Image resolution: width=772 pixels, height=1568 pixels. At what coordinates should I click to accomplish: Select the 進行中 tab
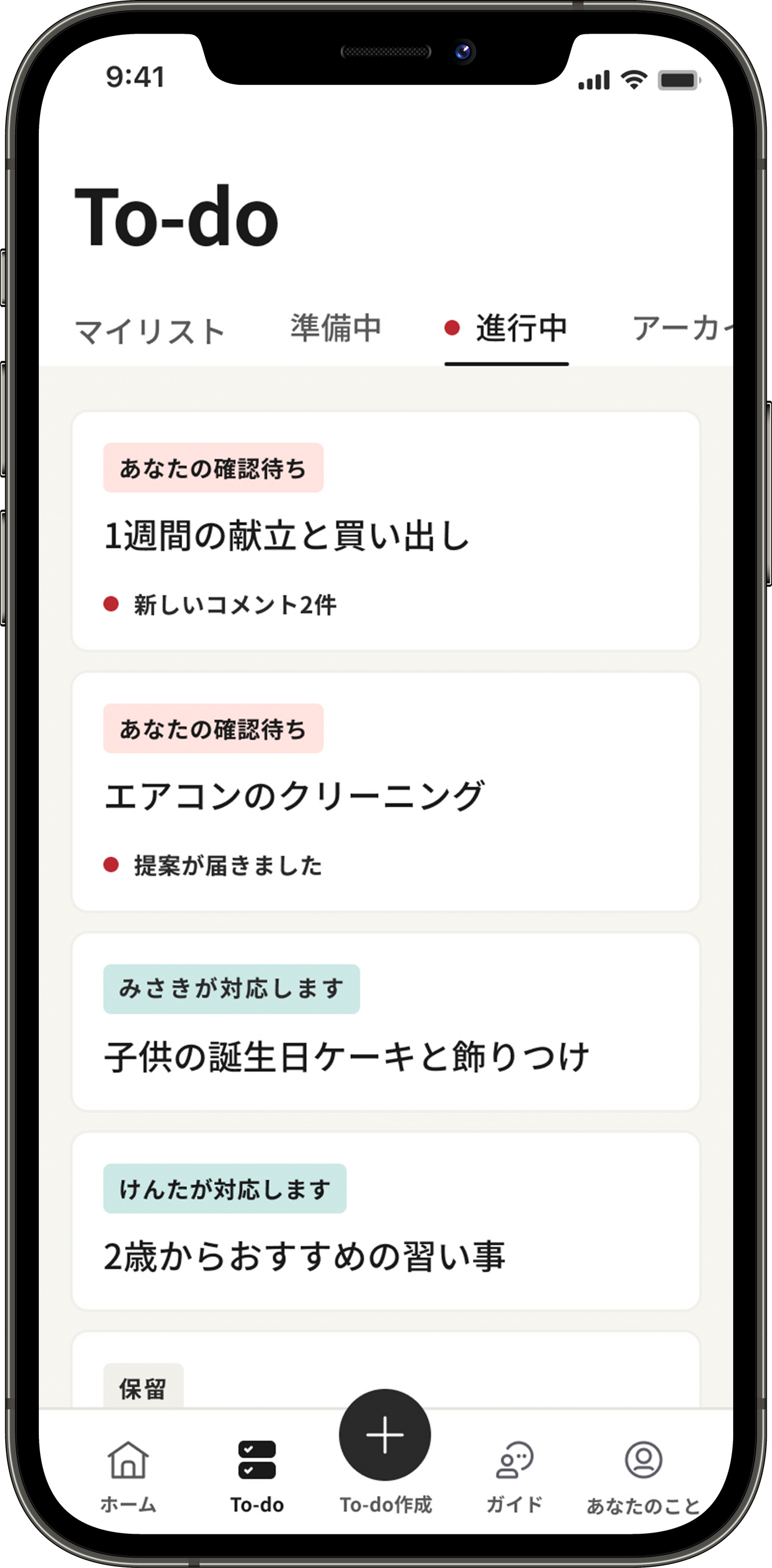tap(507, 329)
